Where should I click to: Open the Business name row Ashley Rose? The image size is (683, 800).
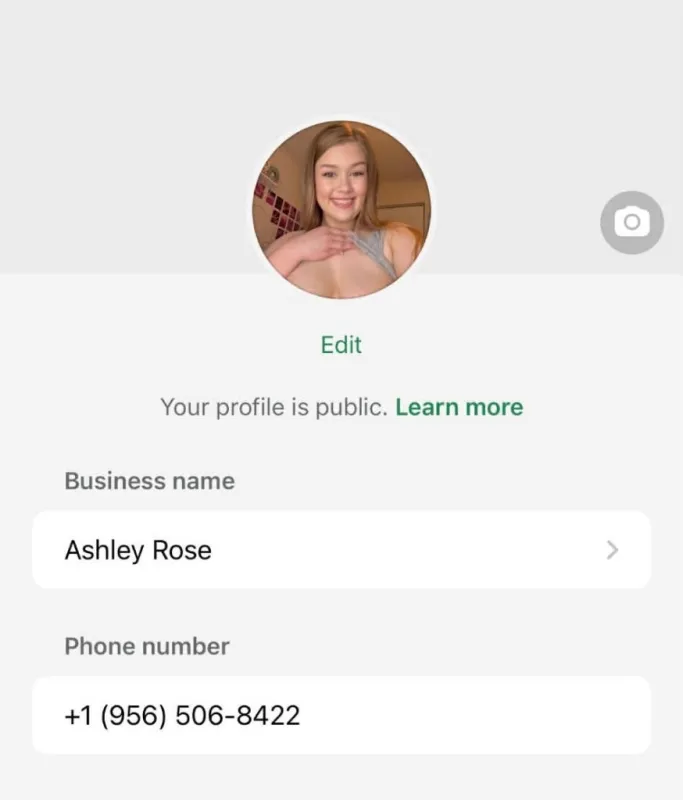click(x=341, y=550)
